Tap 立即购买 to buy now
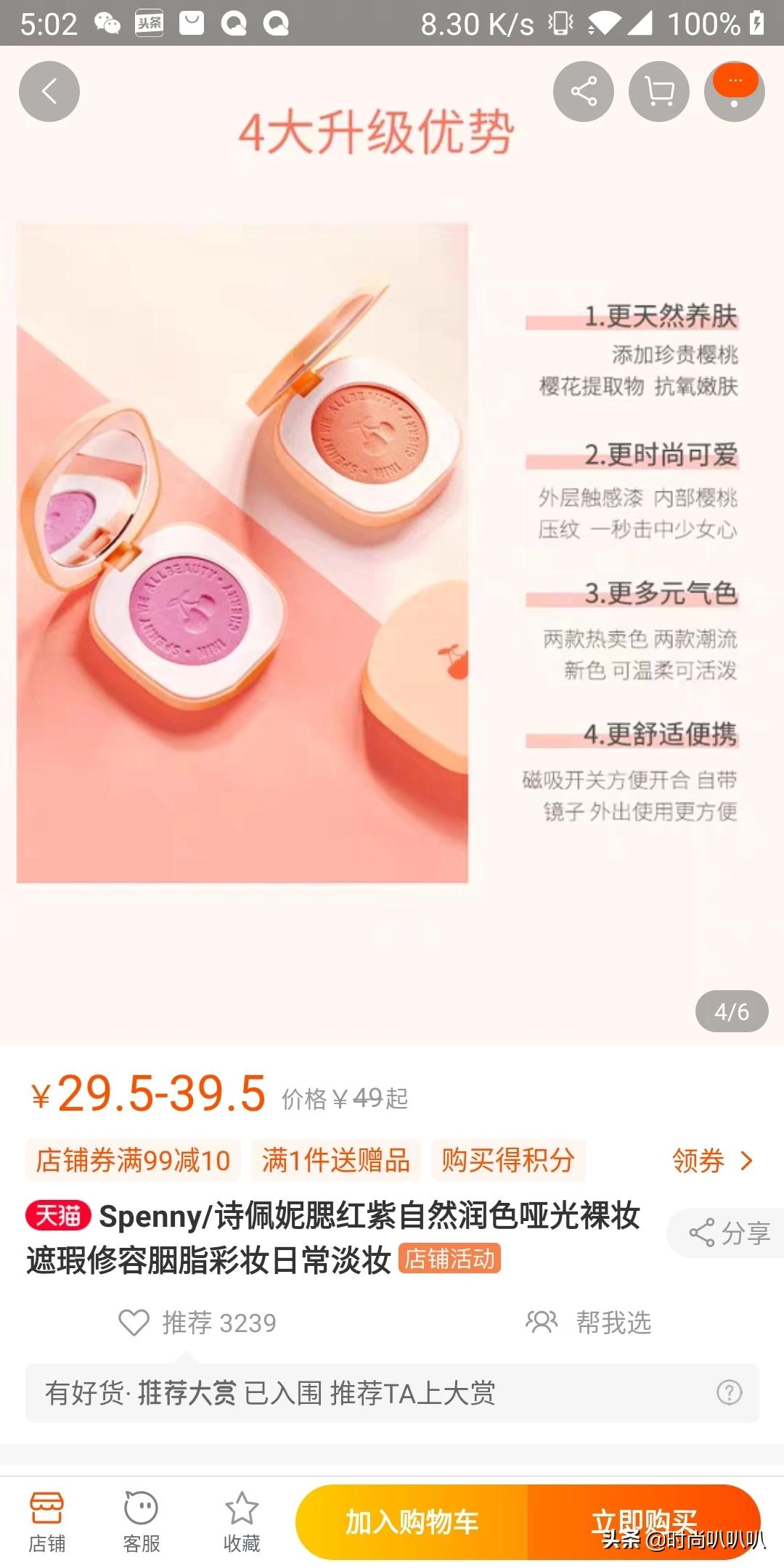784x1568 pixels. tap(643, 1522)
